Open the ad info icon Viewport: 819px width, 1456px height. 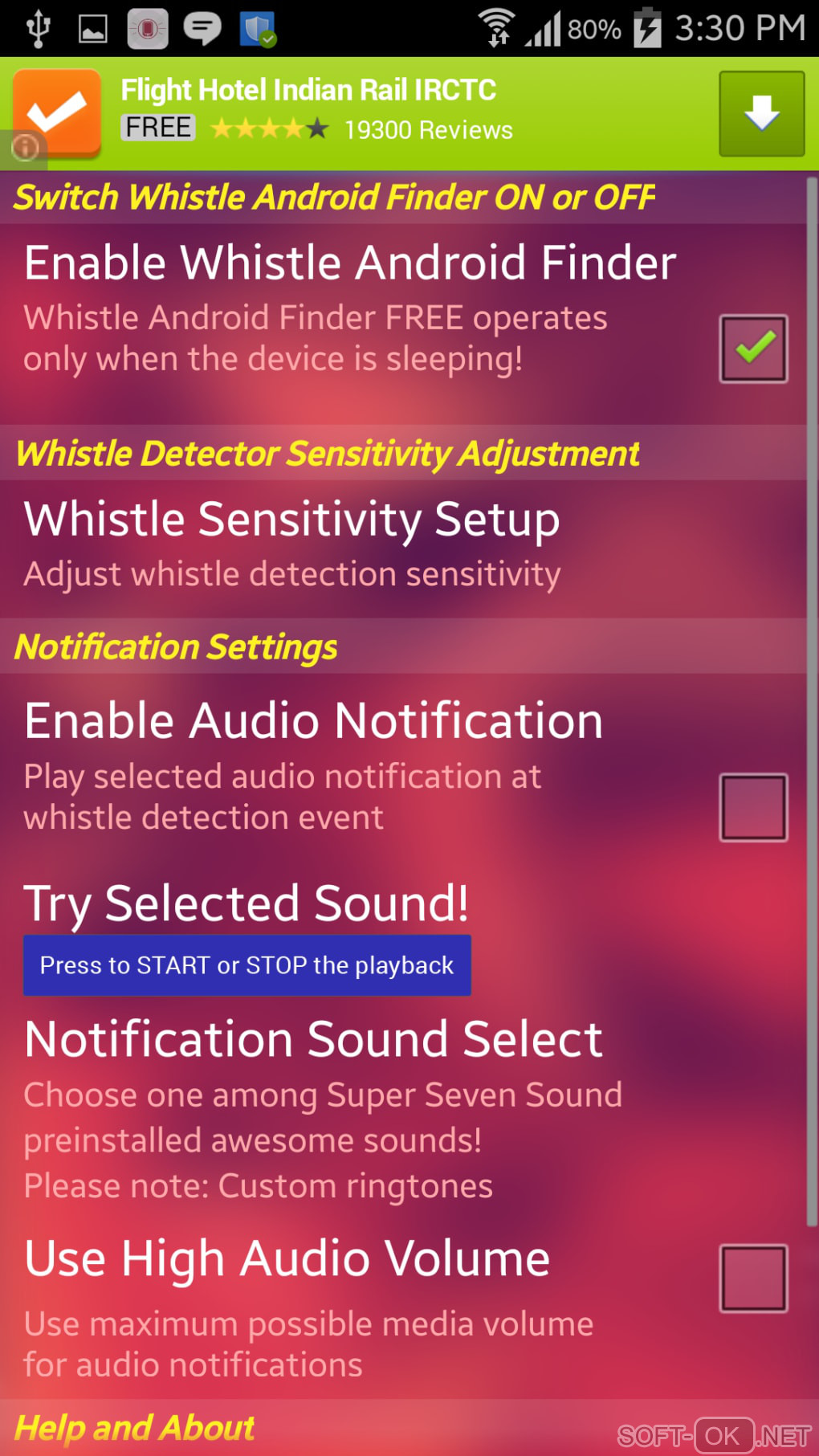point(25,147)
